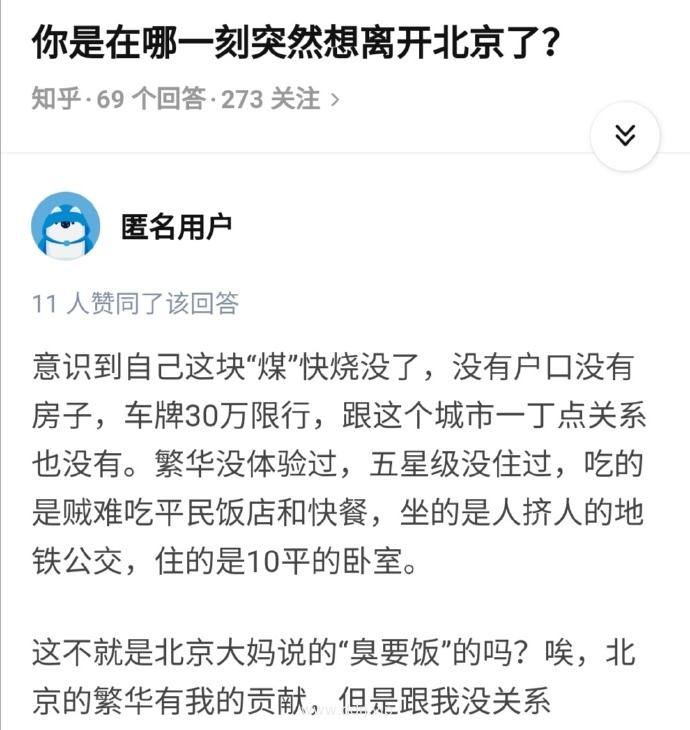The height and width of the screenshot is (730, 690).
Task: Open the 69 个回答 · 273 关注 question details
Action: click(x=186, y=98)
